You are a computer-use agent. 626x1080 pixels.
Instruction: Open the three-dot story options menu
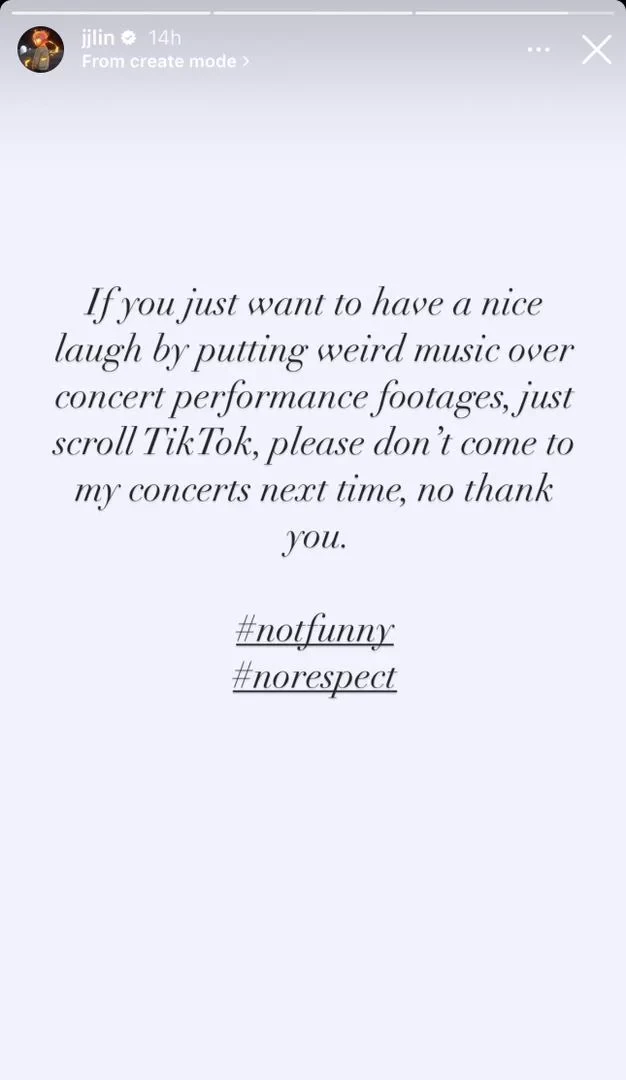[x=539, y=50]
